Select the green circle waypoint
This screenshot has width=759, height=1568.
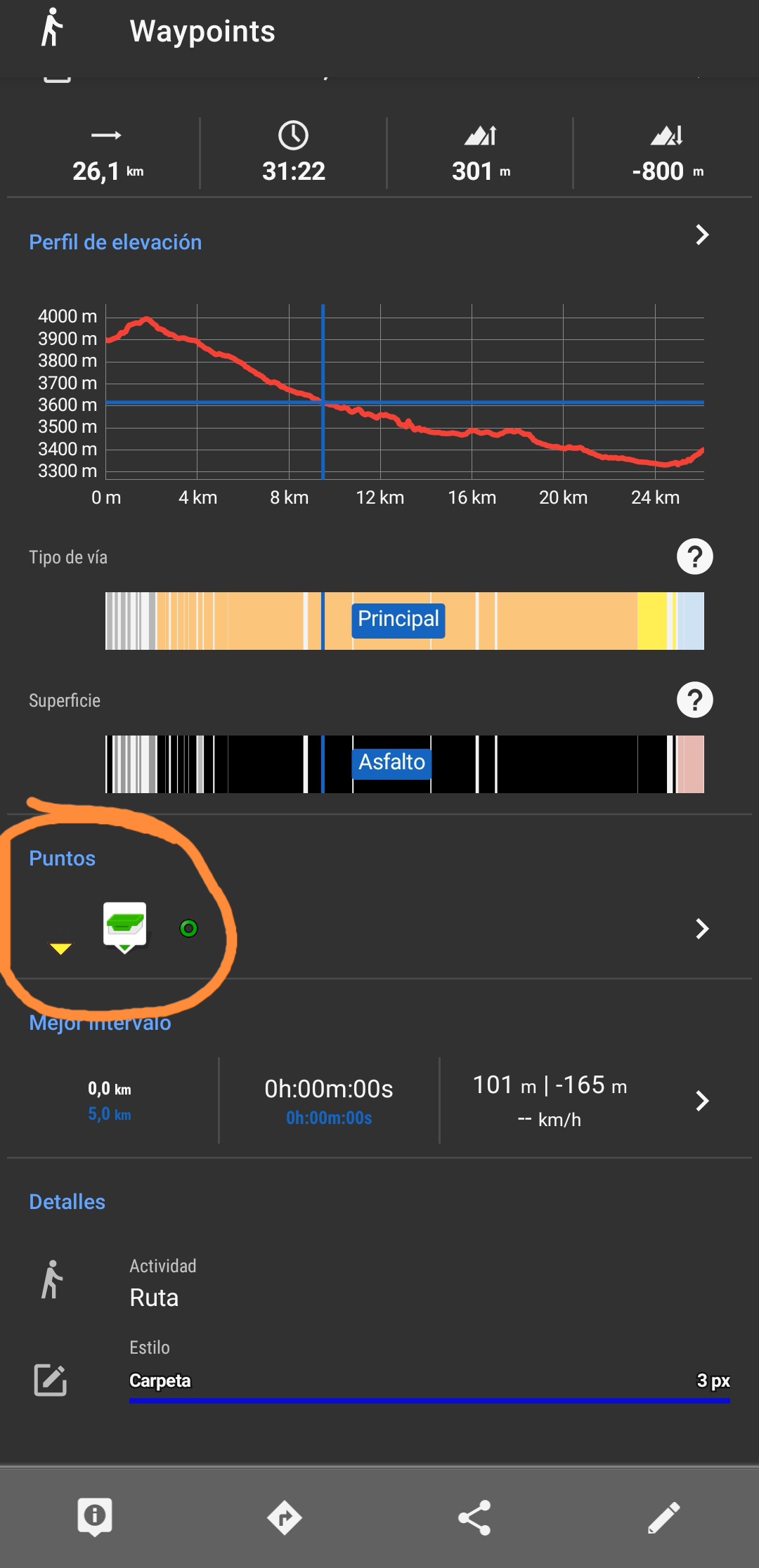coord(188,929)
